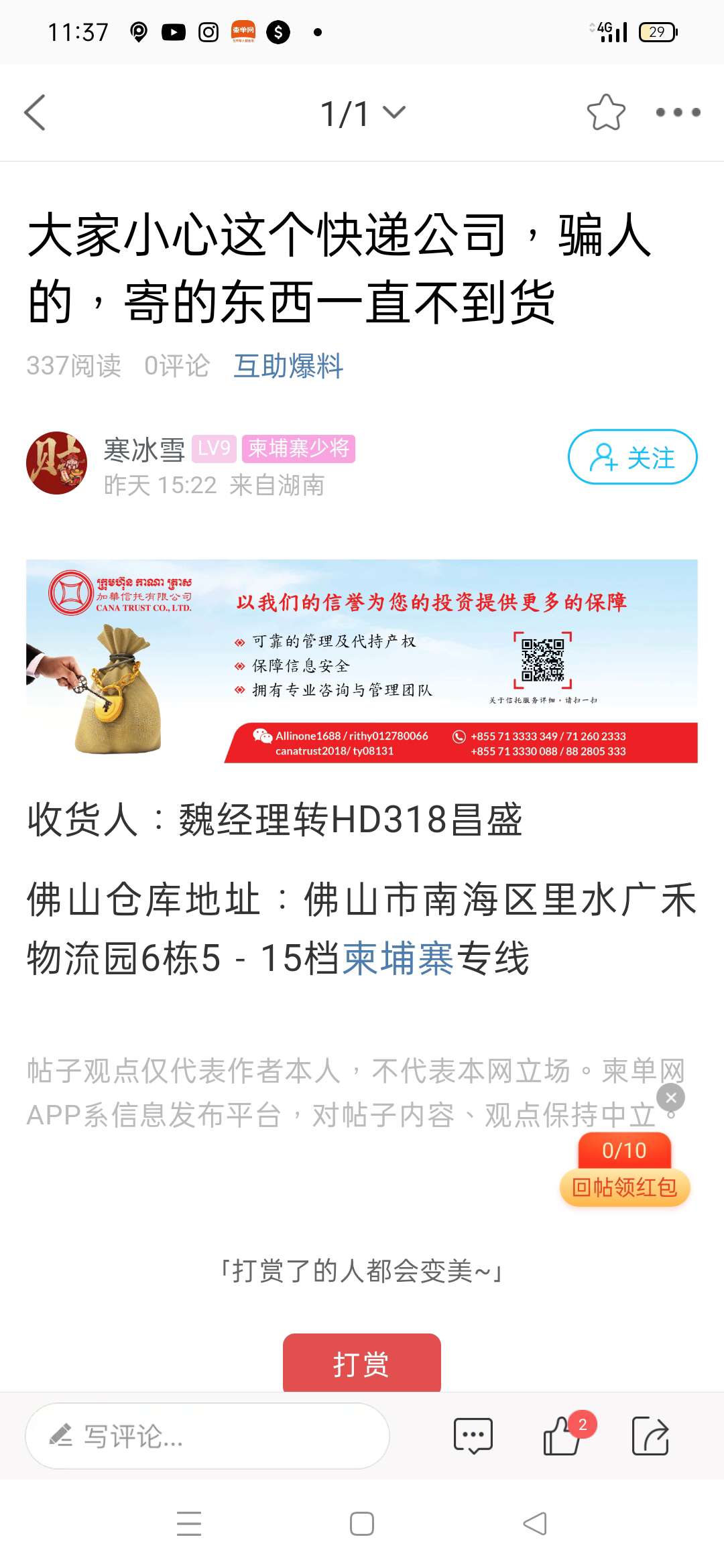Open 寒冰雪's profile avatar

click(x=57, y=463)
